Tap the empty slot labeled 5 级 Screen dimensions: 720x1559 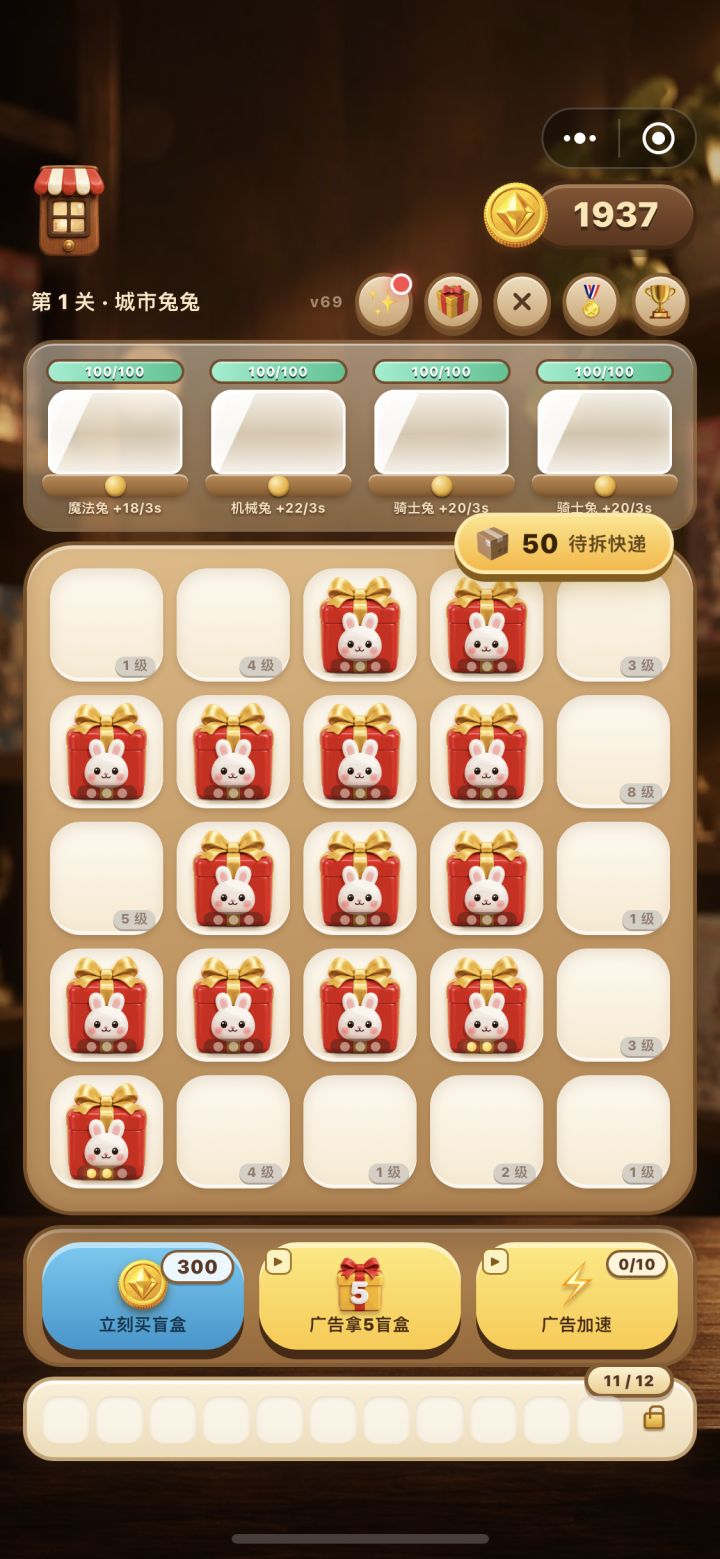tap(106, 878)
